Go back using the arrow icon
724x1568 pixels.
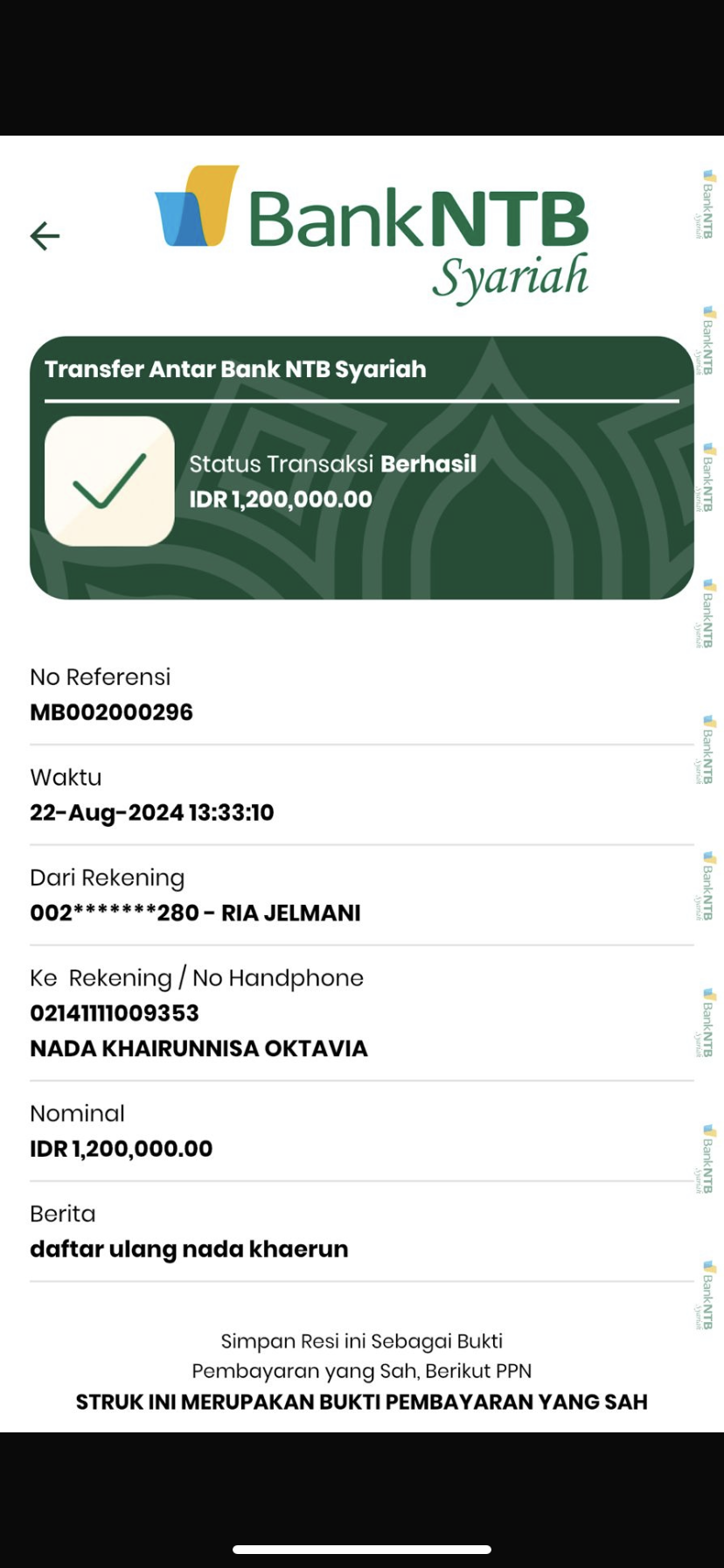pos(45,235)
